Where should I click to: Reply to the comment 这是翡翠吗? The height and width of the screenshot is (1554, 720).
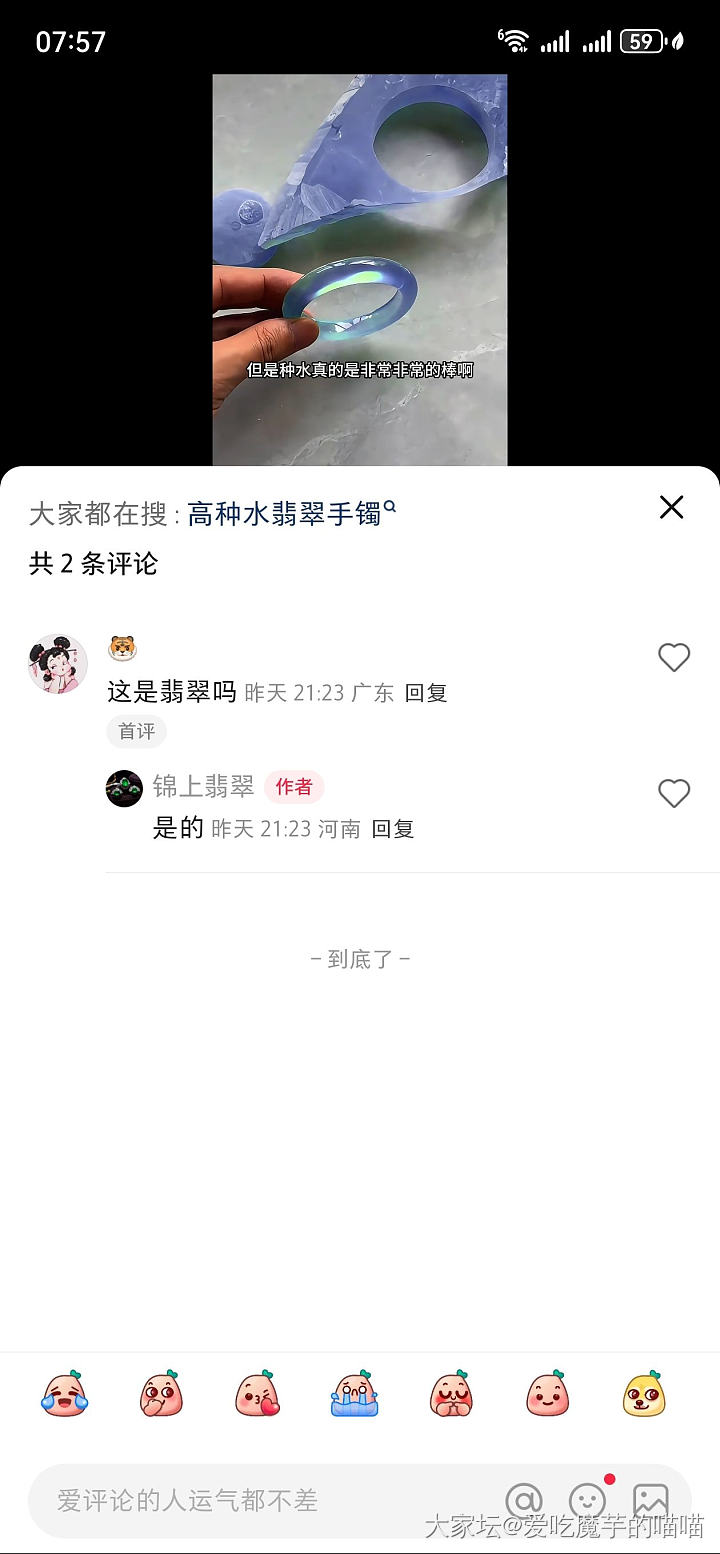coord(425,693)
